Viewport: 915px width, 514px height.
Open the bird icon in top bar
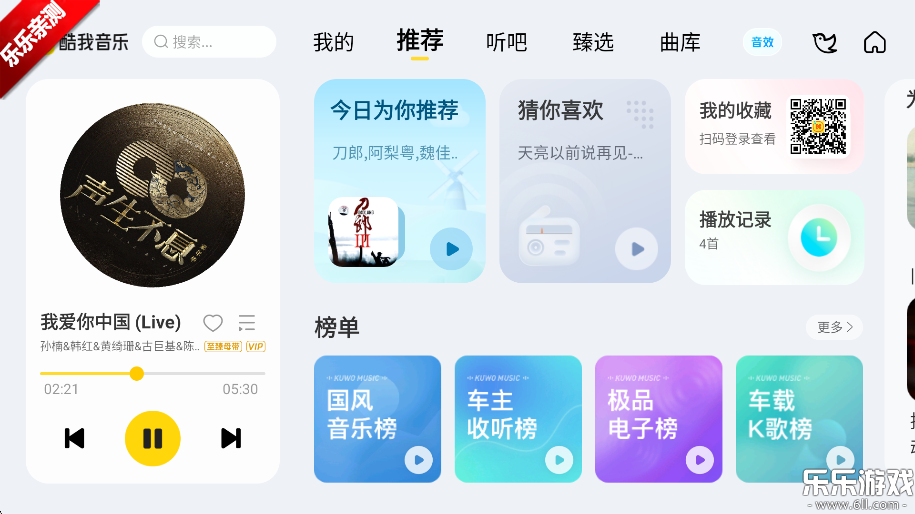click(x=825, y=42)
